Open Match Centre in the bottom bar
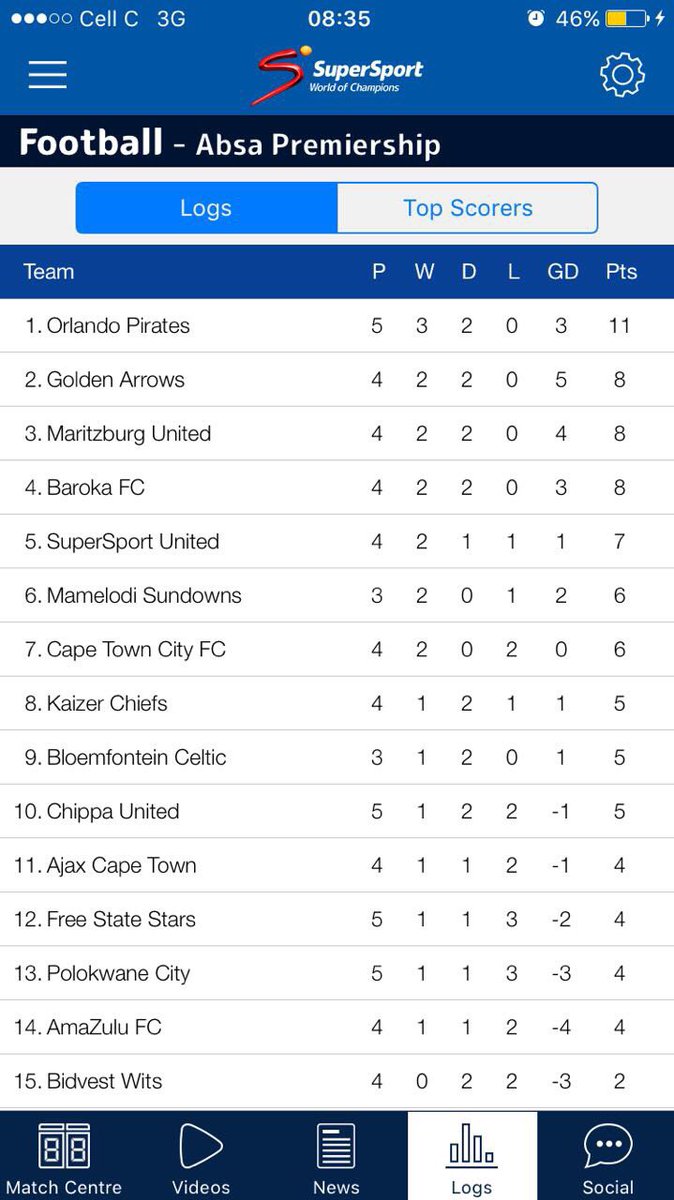The height and width of the screenshot is (1200, 674). (x=64, y=1158)
